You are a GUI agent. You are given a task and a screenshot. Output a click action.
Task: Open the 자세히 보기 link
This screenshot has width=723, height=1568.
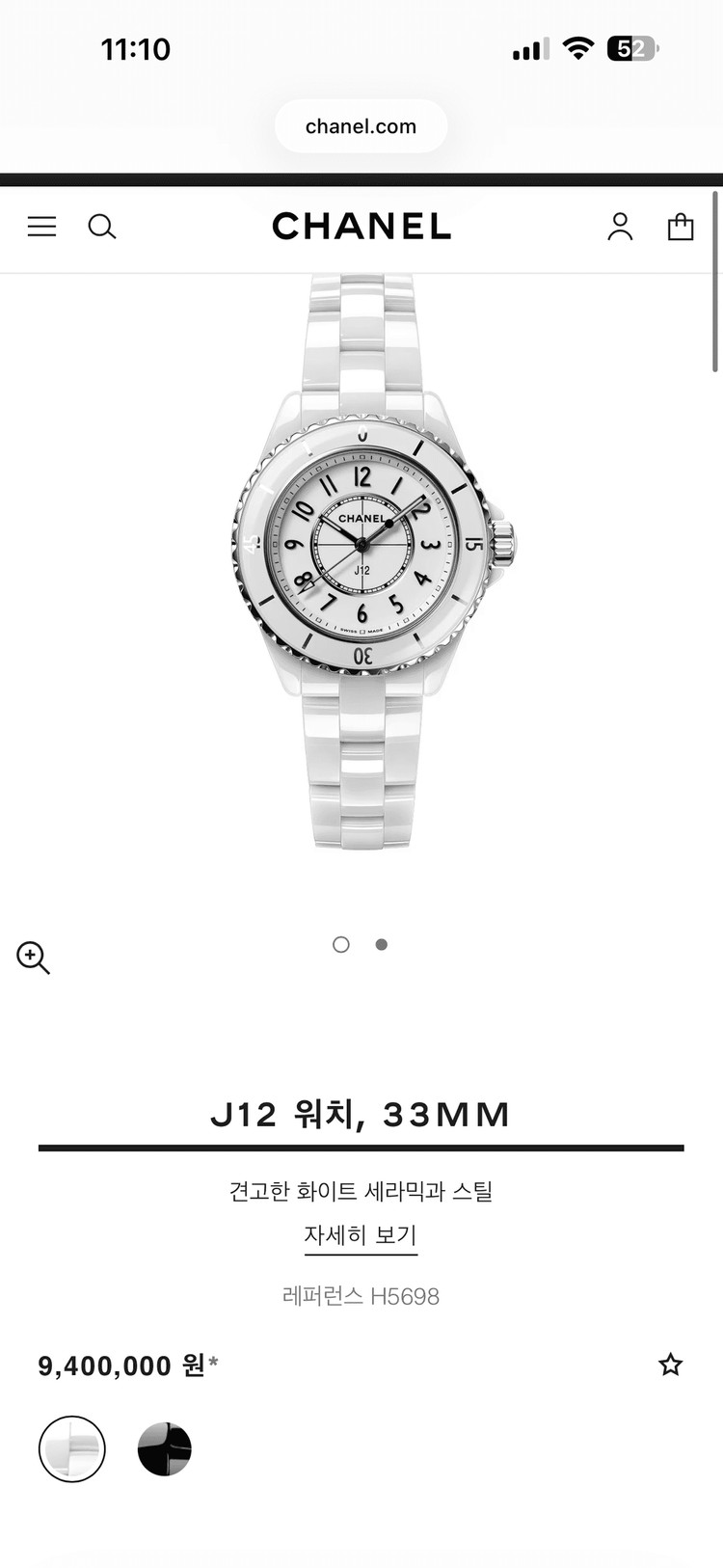point(361,1235)
